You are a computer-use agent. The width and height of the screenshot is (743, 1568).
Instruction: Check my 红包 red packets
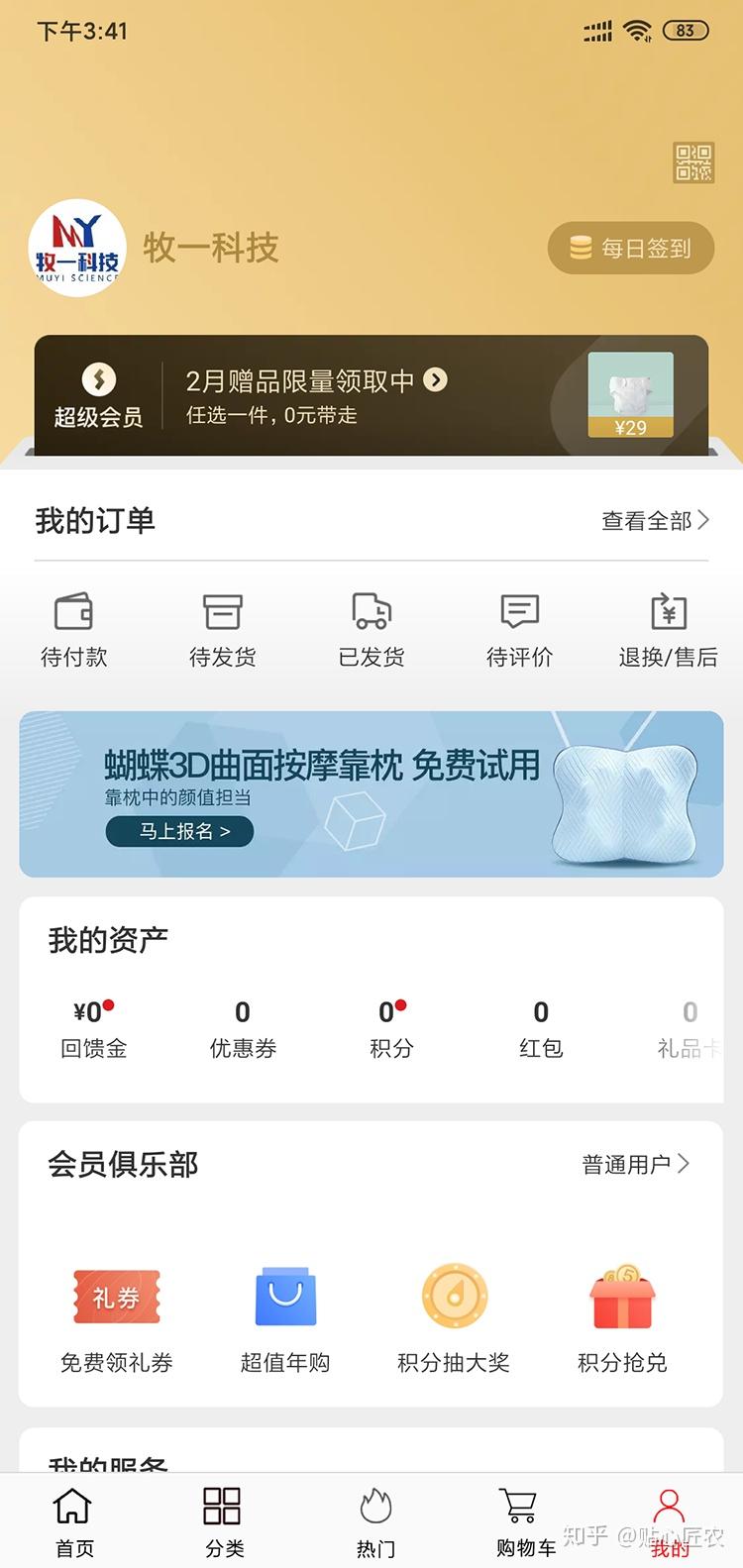[x=541, y=1028]
